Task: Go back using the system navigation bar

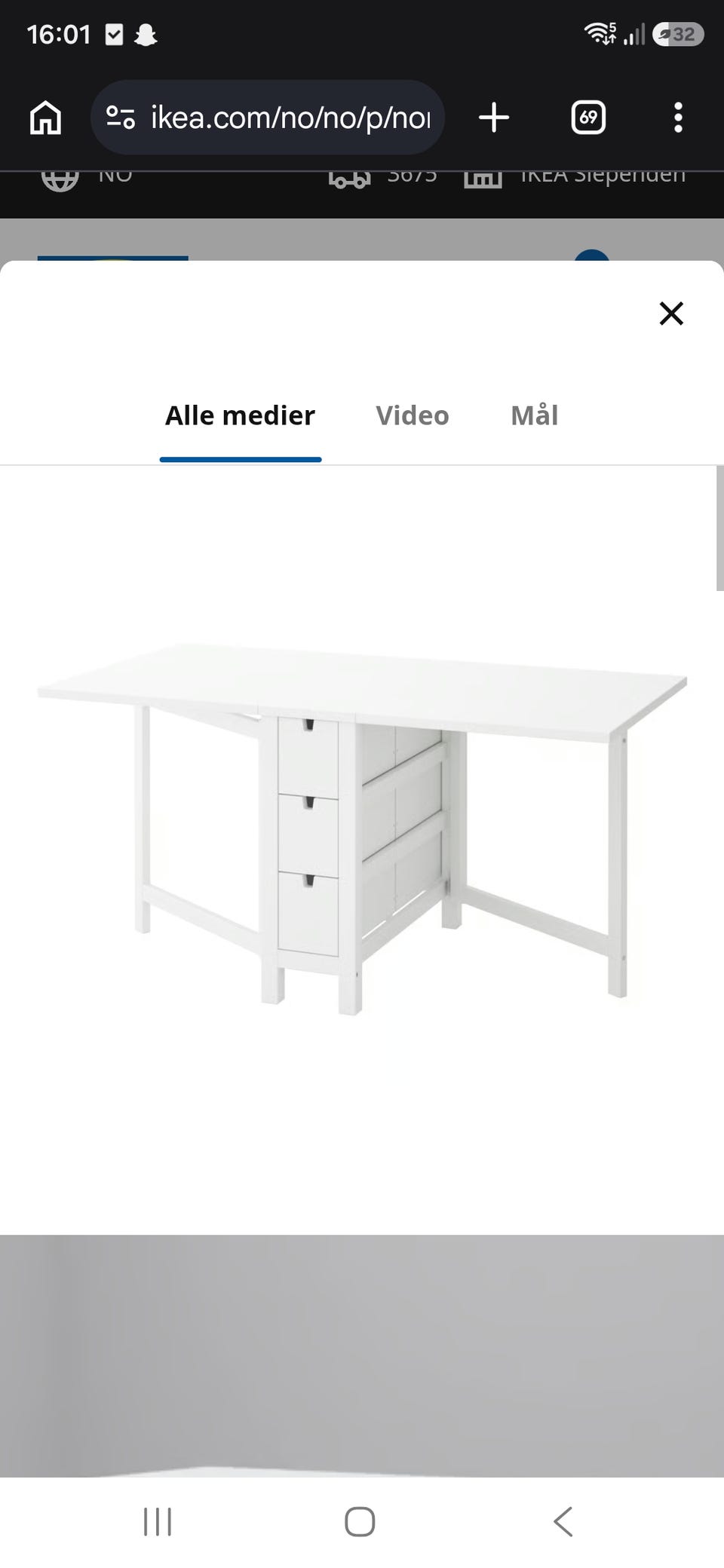Action: [563, 1521]
